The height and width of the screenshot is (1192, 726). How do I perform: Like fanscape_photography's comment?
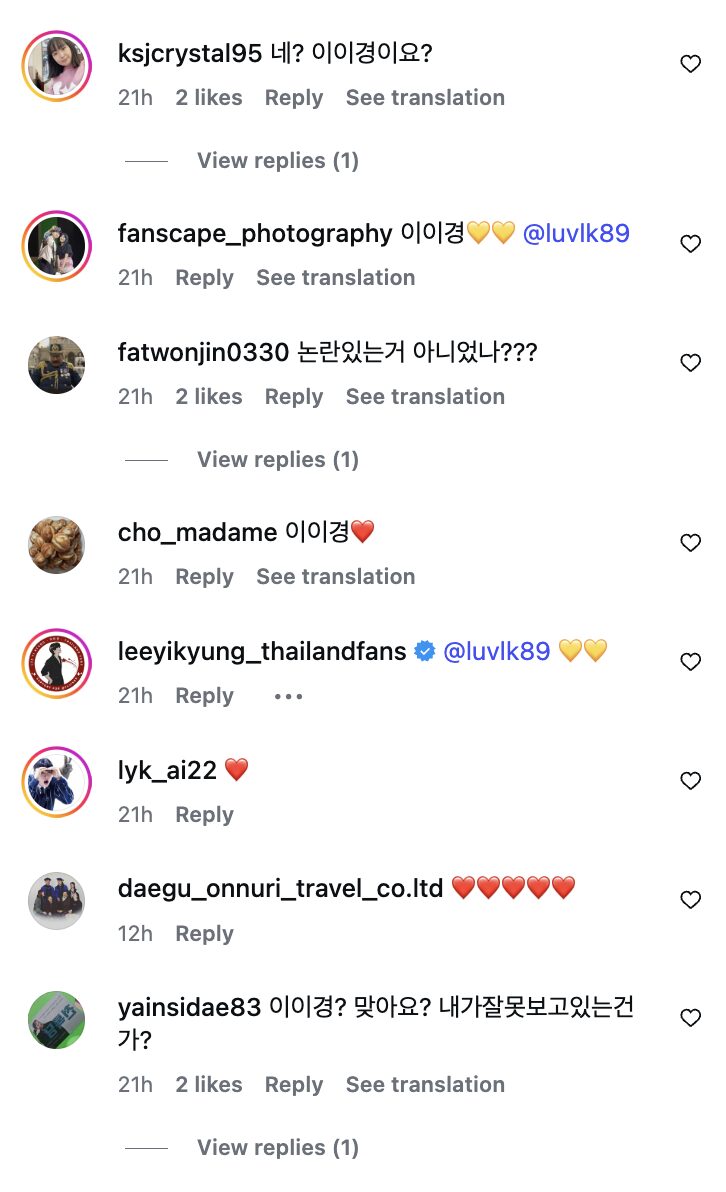[690, 244]
